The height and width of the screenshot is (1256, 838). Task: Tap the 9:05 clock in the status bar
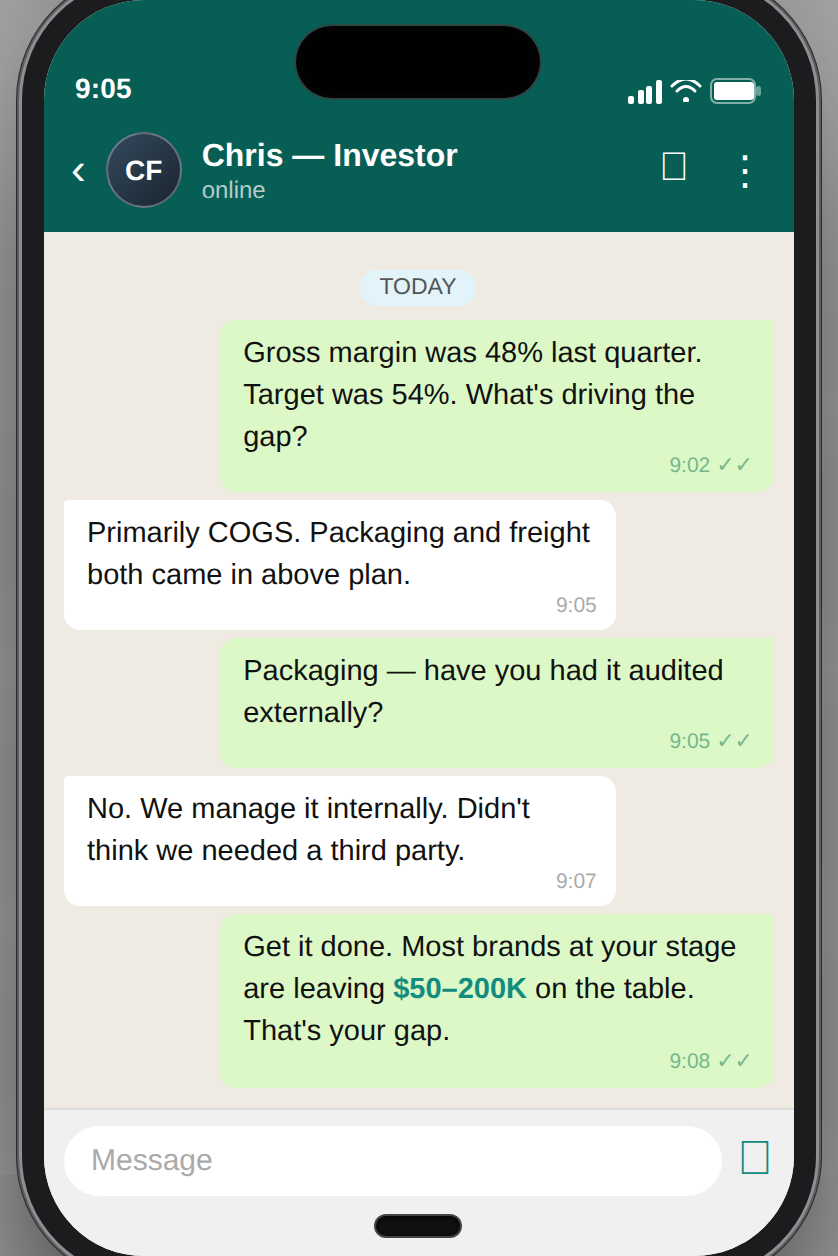103,89
